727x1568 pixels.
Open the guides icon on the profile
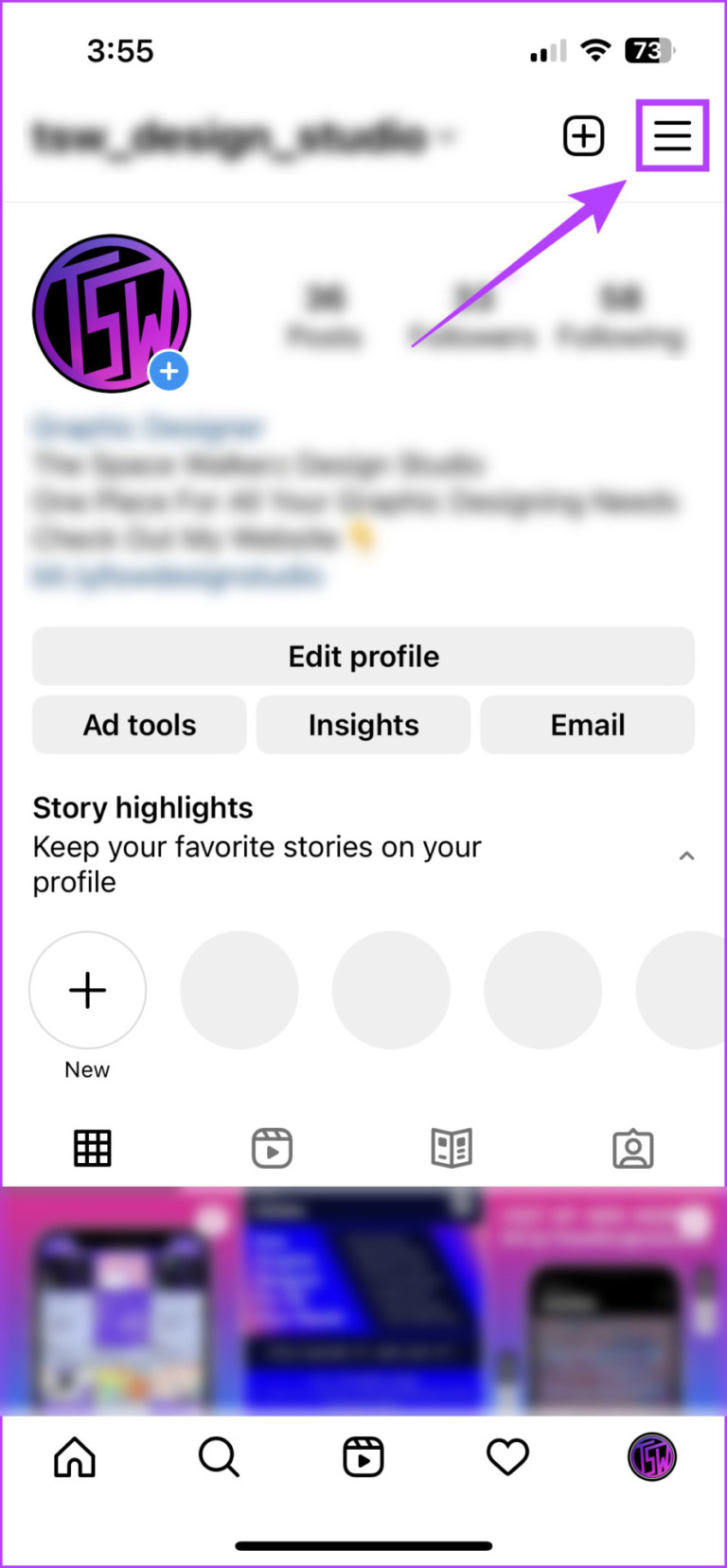pyautogui.click(x=452, y=1147)
